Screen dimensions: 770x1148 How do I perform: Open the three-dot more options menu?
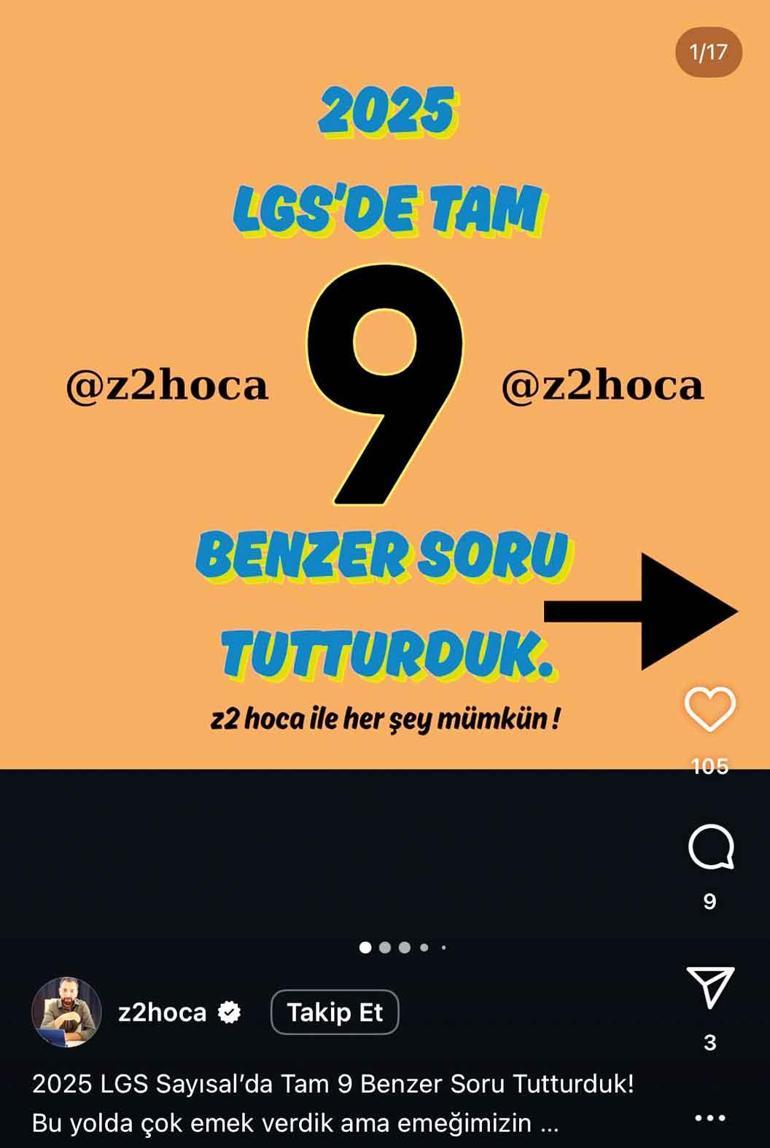pyautogui.click(x=710, y=1118)
